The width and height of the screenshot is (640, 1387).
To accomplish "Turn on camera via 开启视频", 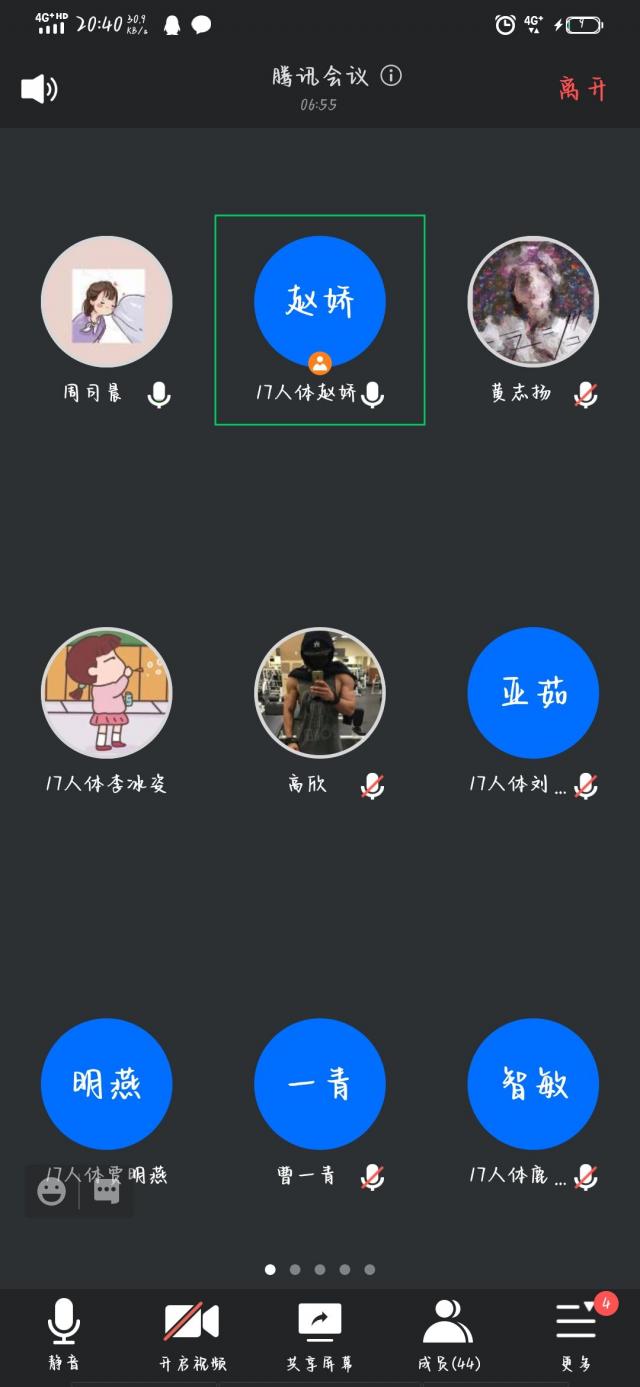I will point(192,1335).
